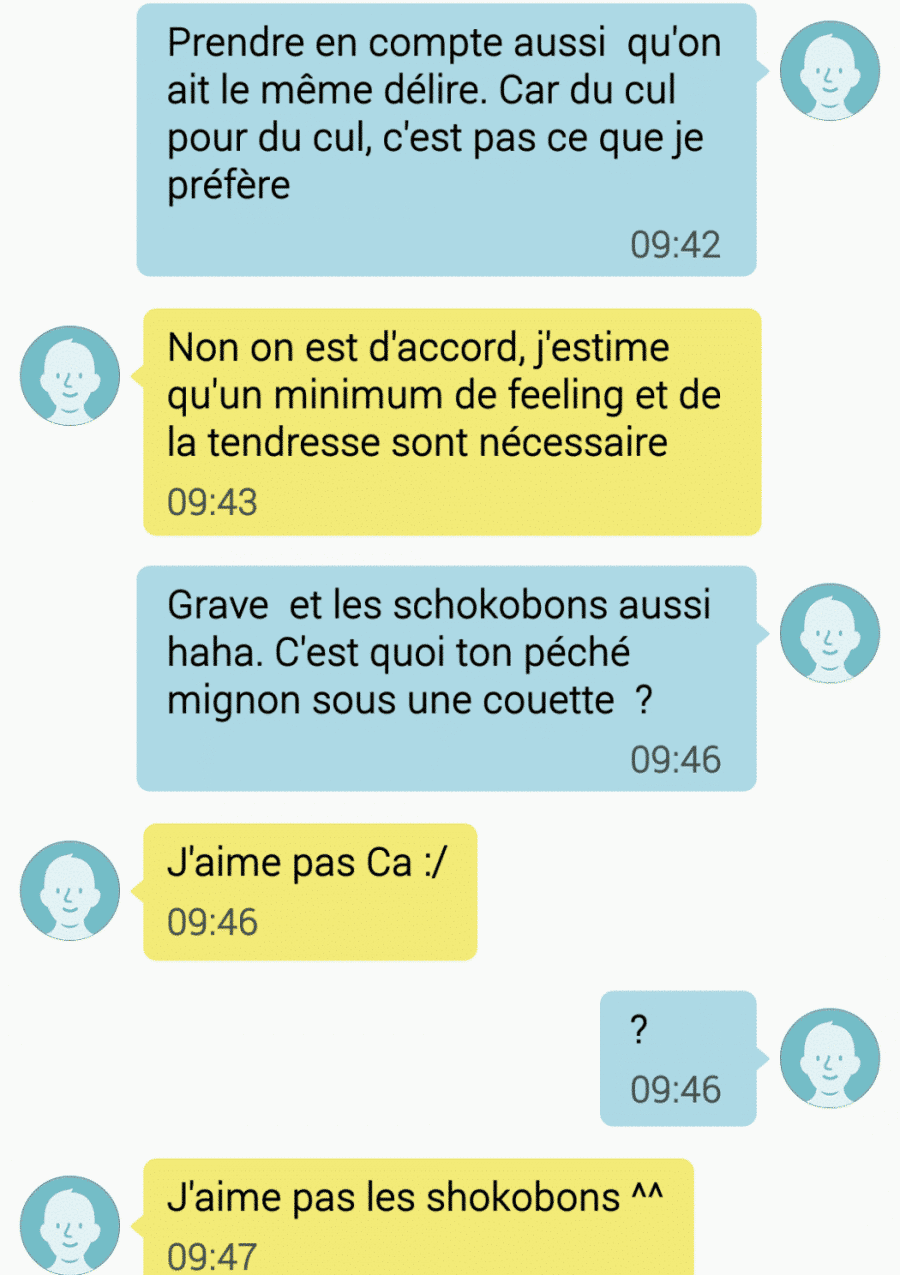The height and width of the screenshot is (1275, 900).
Task: Open sender avatar beside "J'aime pas Ca :/"
Action: 70,890
